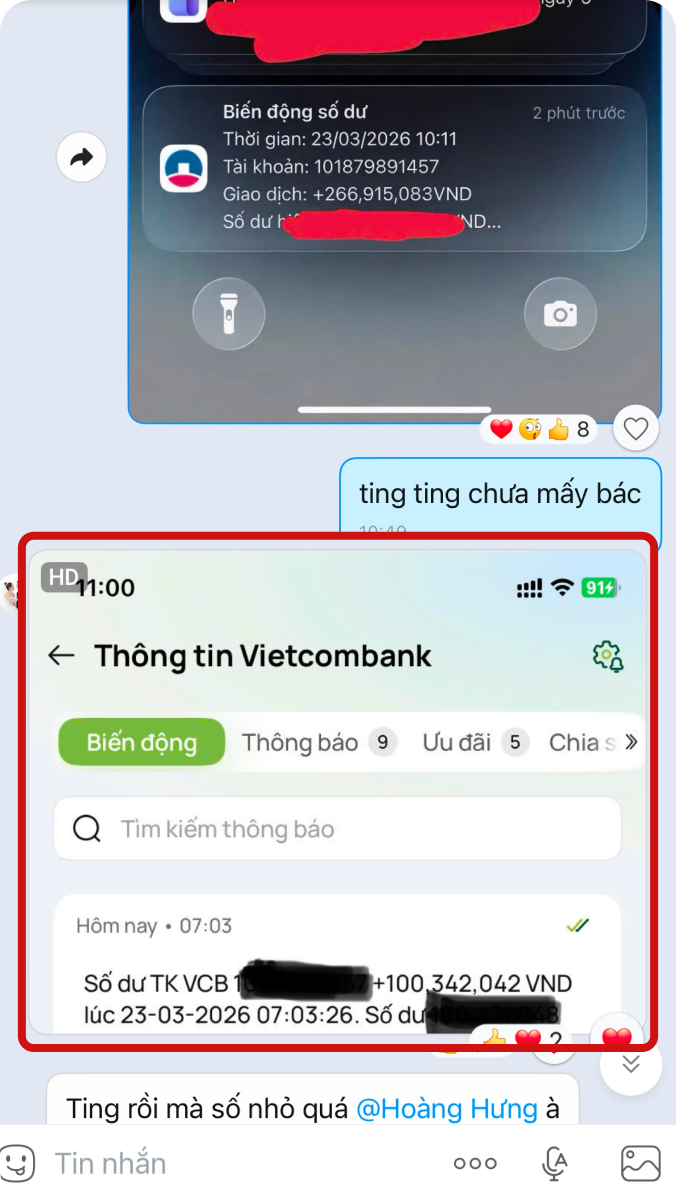676x1202 pixels.
Task: Open more options with three dots
Action: [x=475, y=1163]
